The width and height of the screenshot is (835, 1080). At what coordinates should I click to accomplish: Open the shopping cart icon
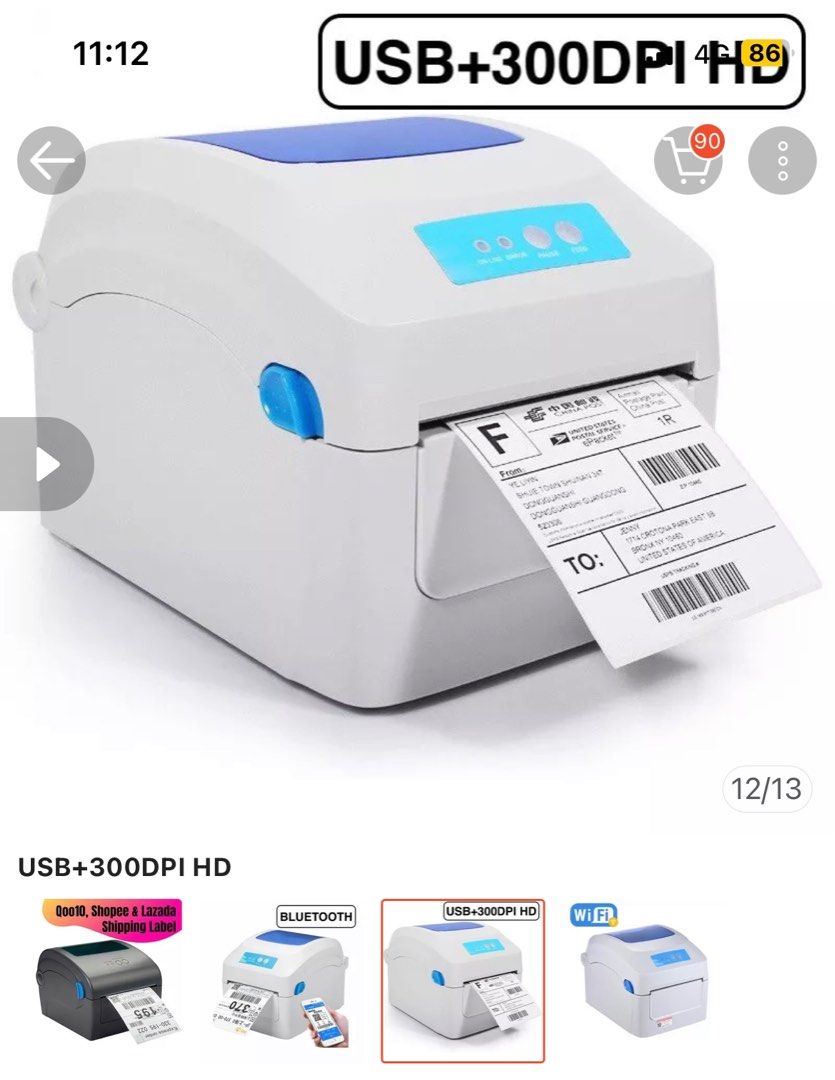(688, 162)
